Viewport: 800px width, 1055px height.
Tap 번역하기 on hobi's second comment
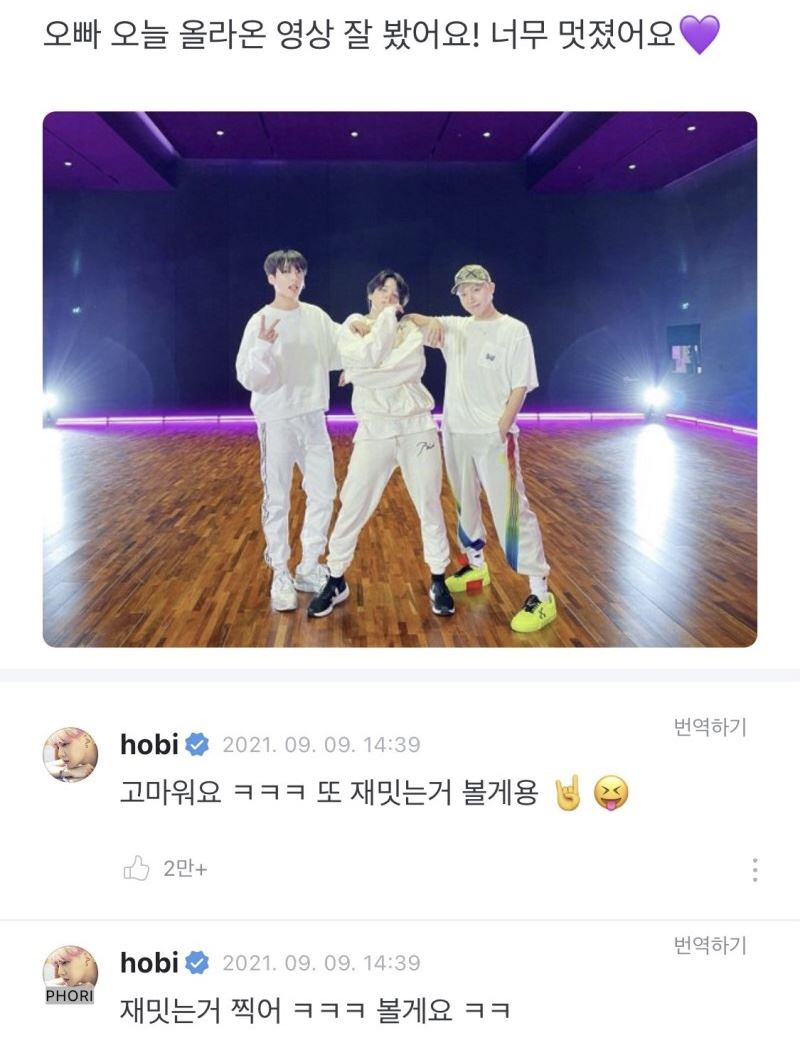coord(710,945)
